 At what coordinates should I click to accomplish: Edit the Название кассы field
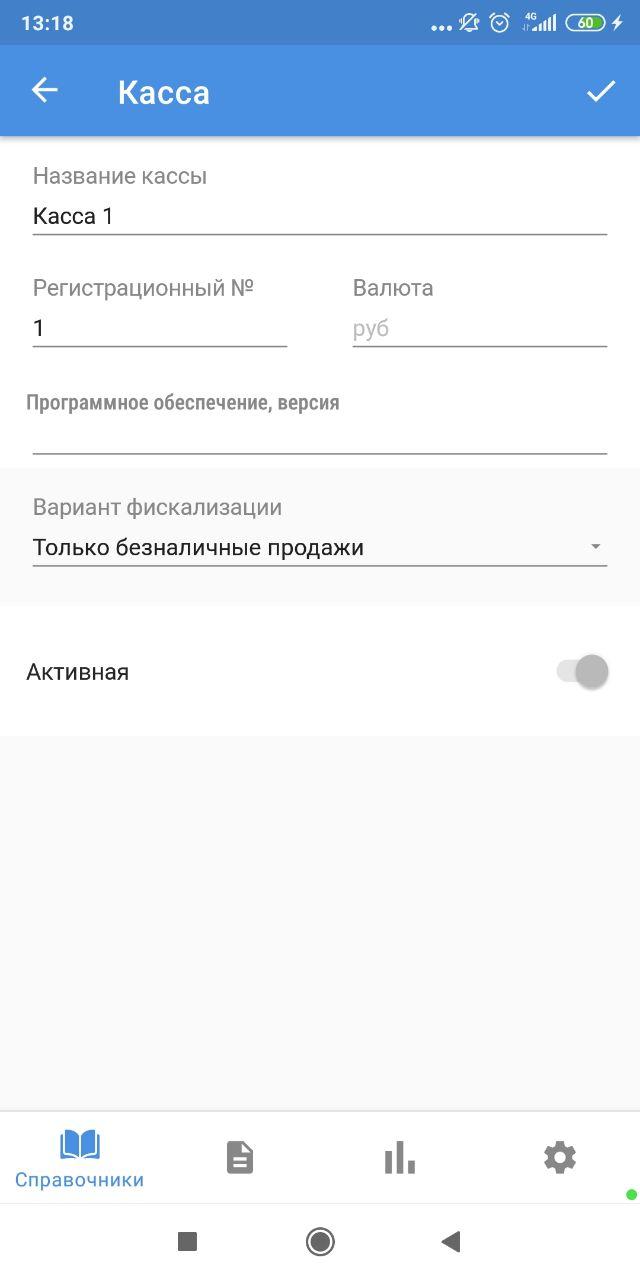tap(320, 216)
